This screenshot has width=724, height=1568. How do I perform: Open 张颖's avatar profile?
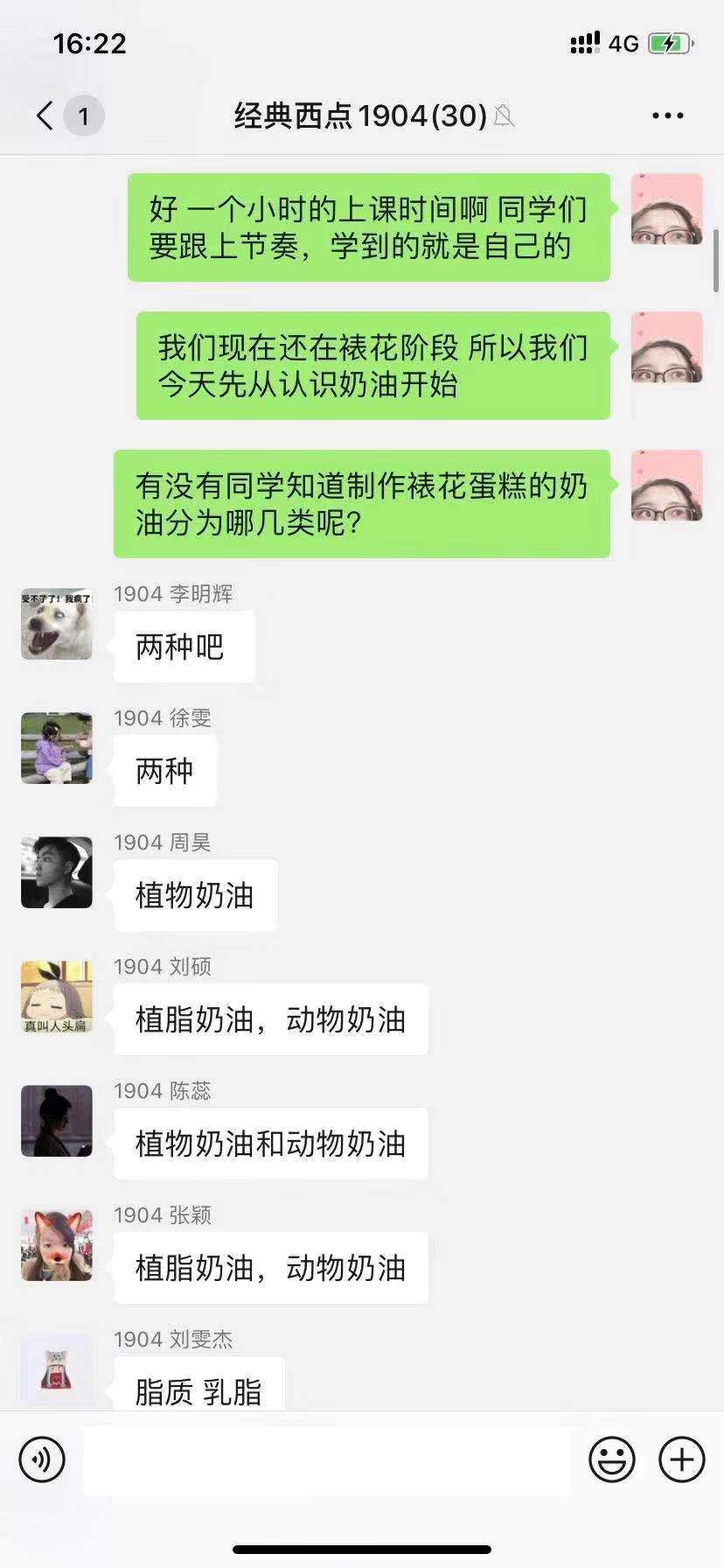57,1245
